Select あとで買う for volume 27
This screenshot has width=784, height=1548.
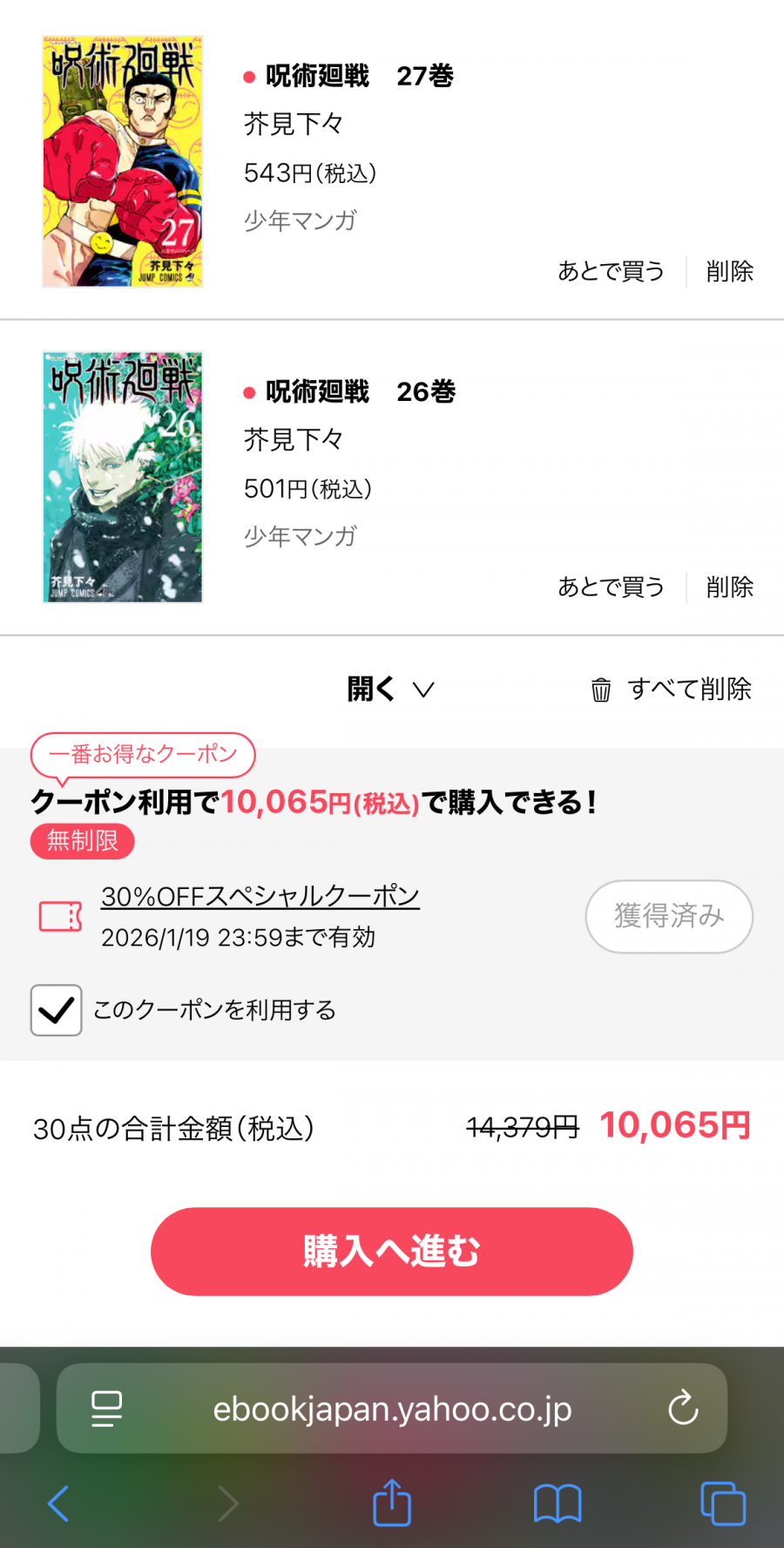(611, 271)
